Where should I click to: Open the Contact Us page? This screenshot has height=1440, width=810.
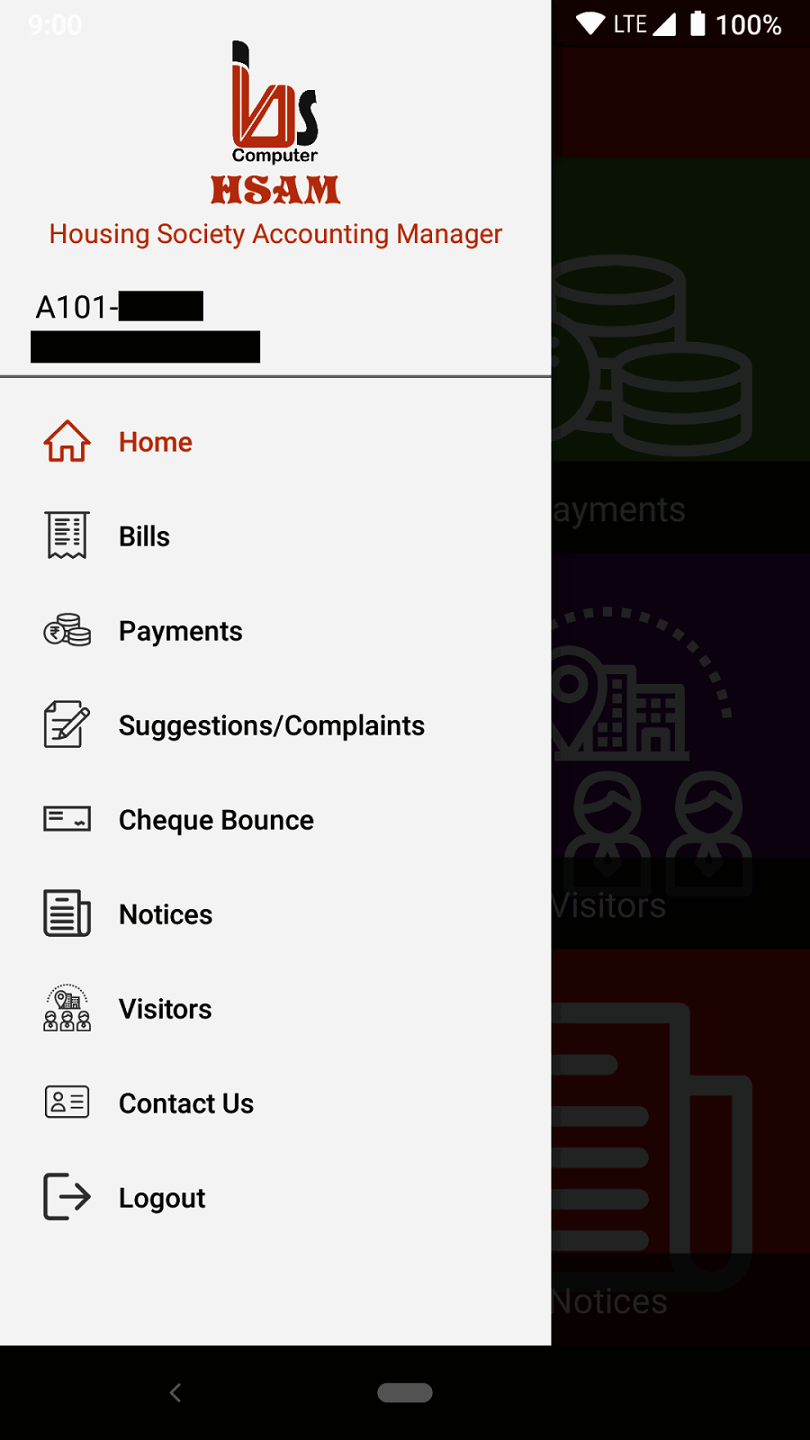186,1104
